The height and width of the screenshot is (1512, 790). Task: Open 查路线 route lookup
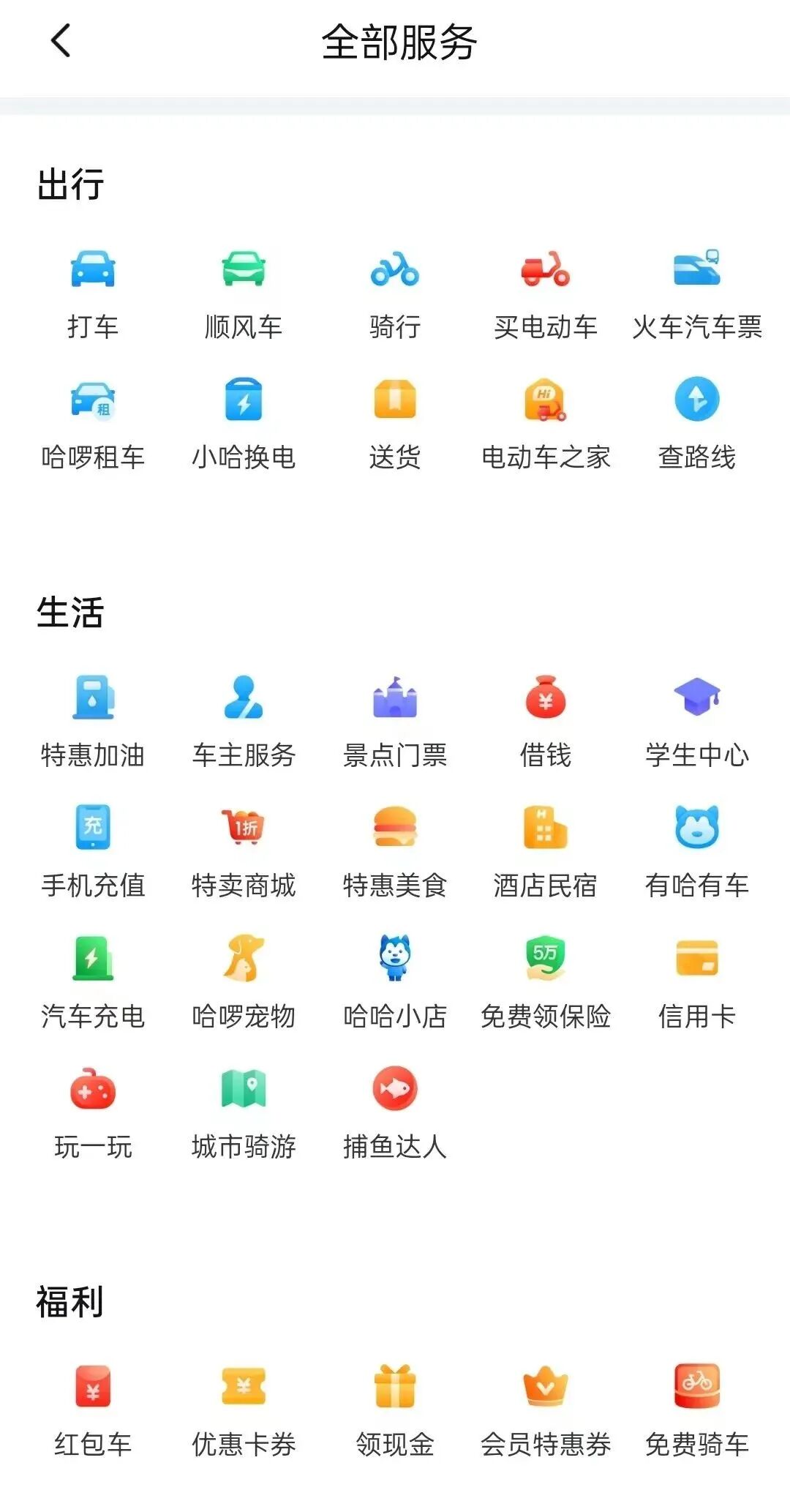coord(696,424)
